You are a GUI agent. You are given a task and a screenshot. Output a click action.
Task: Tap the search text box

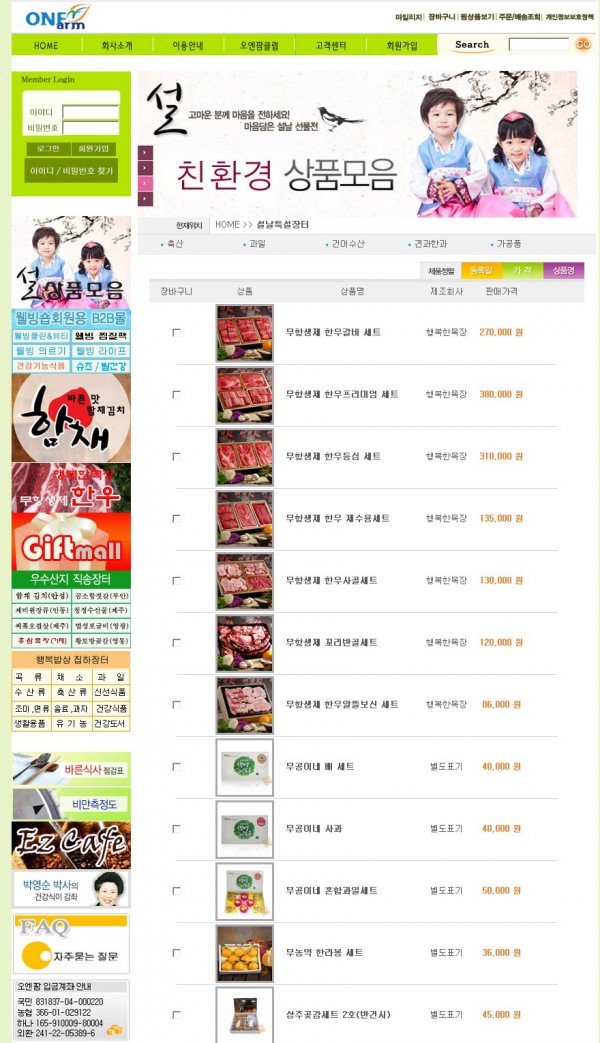(x=538, y=45)
